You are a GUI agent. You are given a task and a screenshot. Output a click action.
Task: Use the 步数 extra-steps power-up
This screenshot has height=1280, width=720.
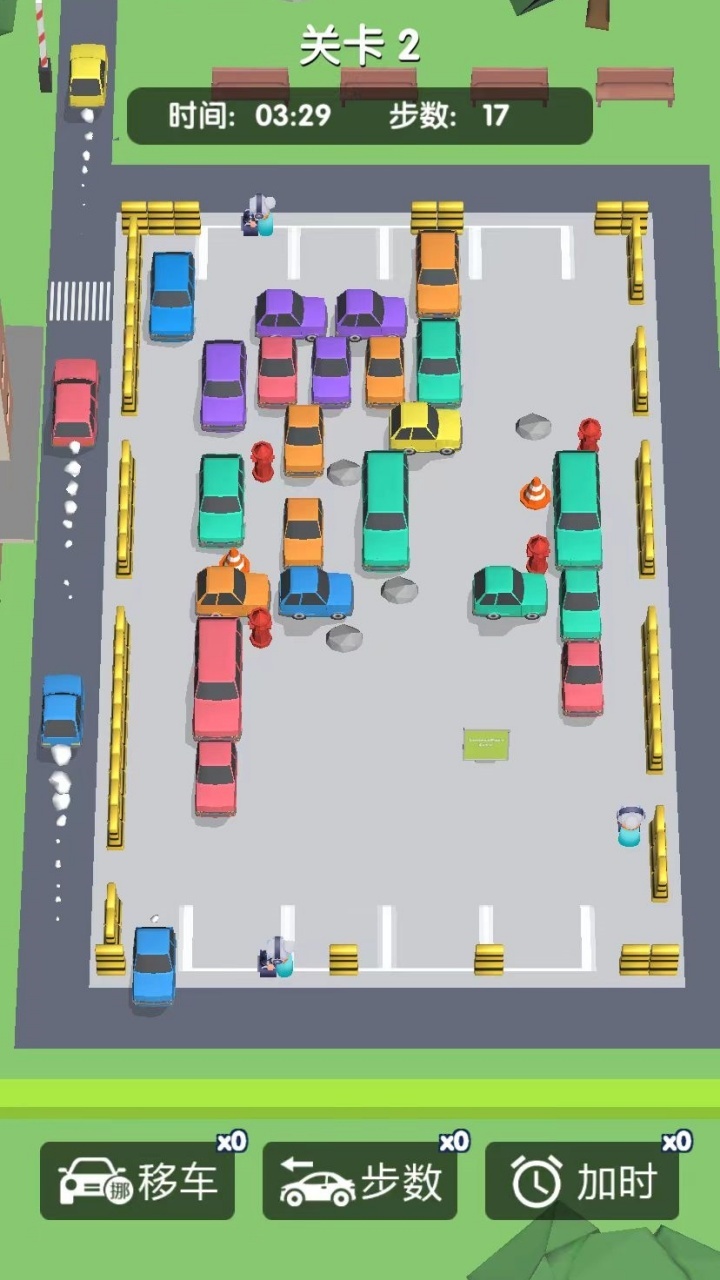click(x=360, y=1182)
